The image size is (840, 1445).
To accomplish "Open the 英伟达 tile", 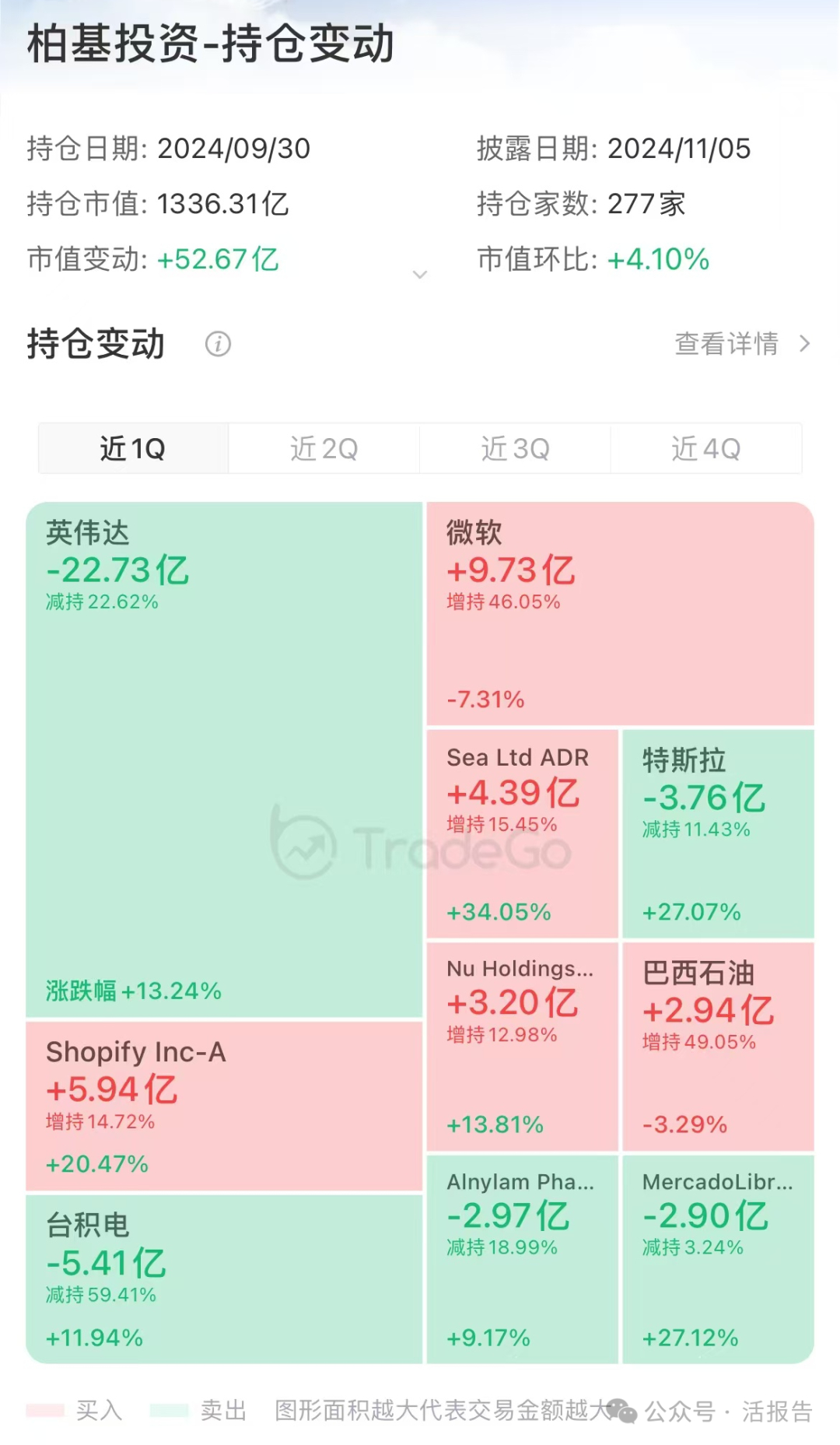I will point(224,759).
